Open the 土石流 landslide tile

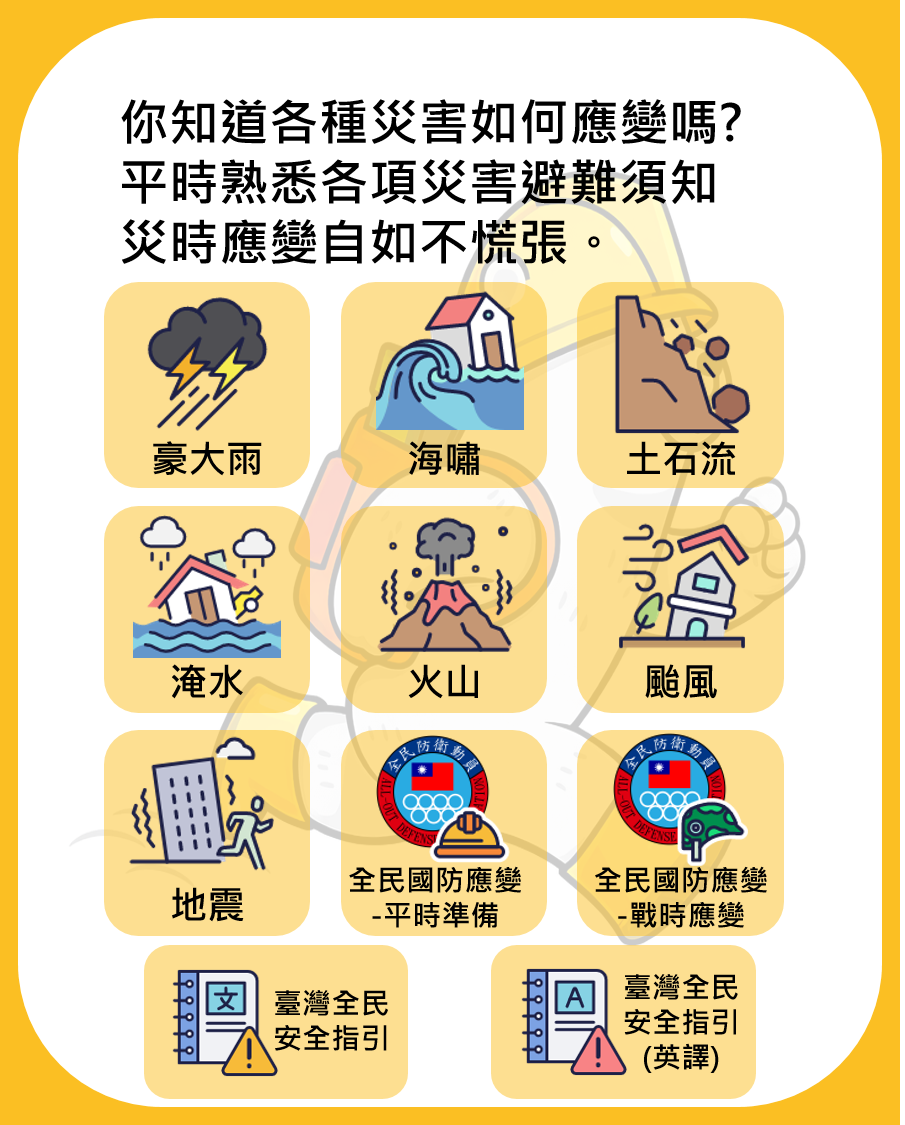coord(680,385)
